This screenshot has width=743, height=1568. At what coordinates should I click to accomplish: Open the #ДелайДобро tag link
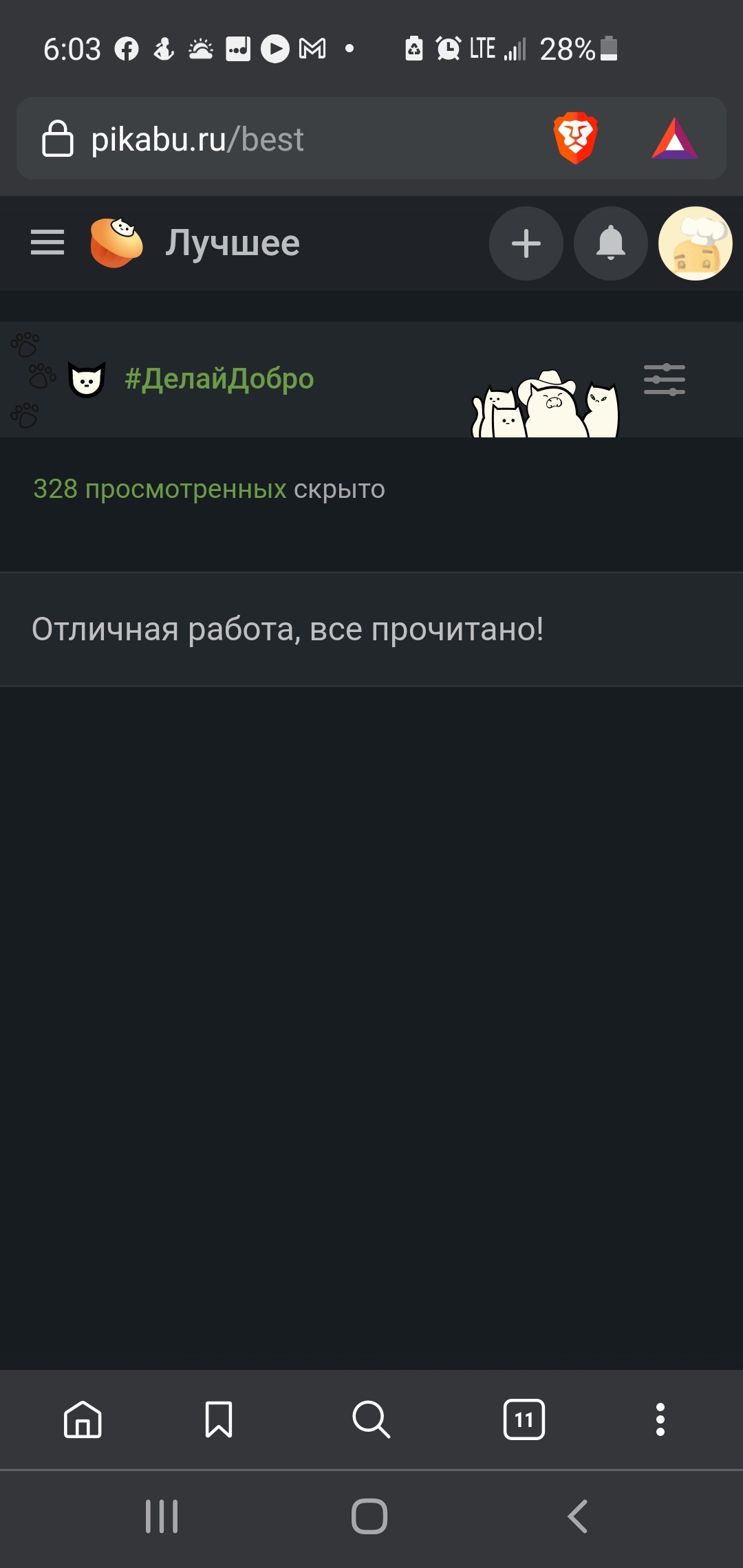tap(219, 379)
